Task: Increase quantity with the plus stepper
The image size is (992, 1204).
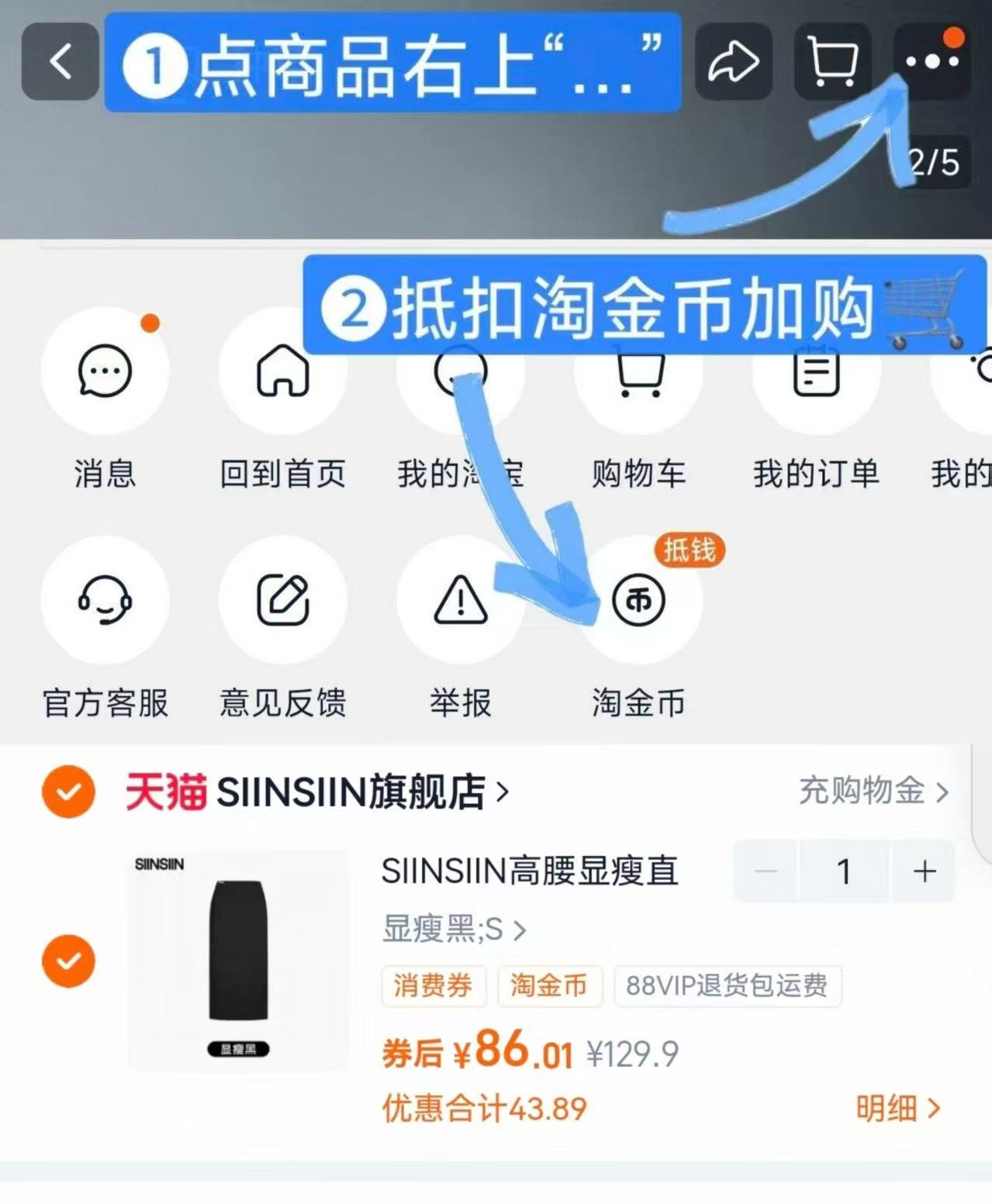Action: pos(925,871)
